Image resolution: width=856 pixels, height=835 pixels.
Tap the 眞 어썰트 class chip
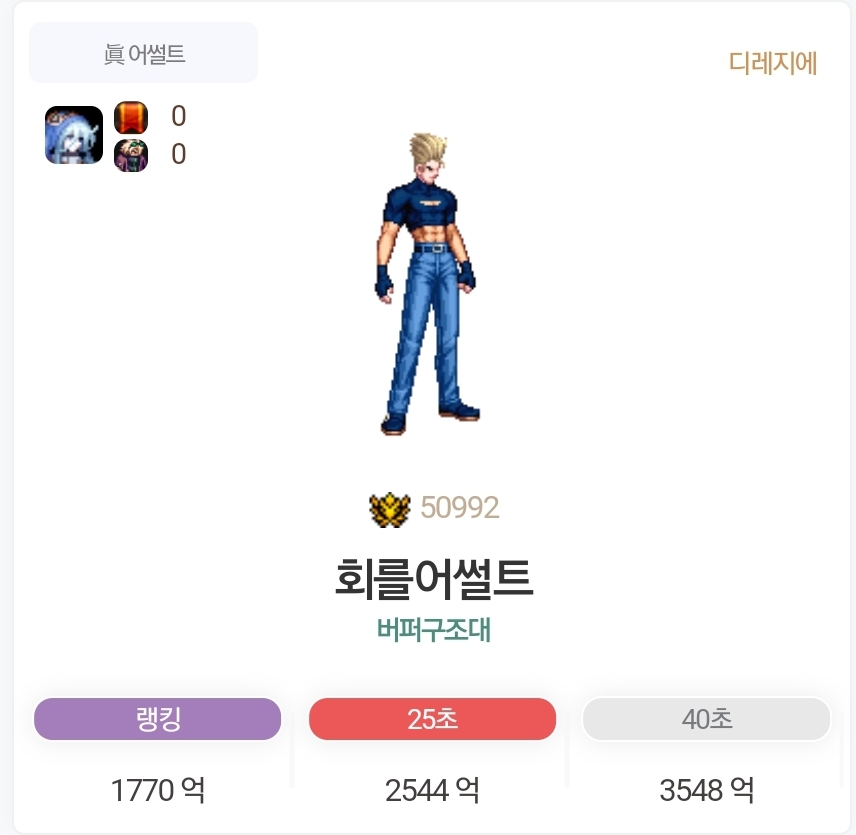coord(143,53)
